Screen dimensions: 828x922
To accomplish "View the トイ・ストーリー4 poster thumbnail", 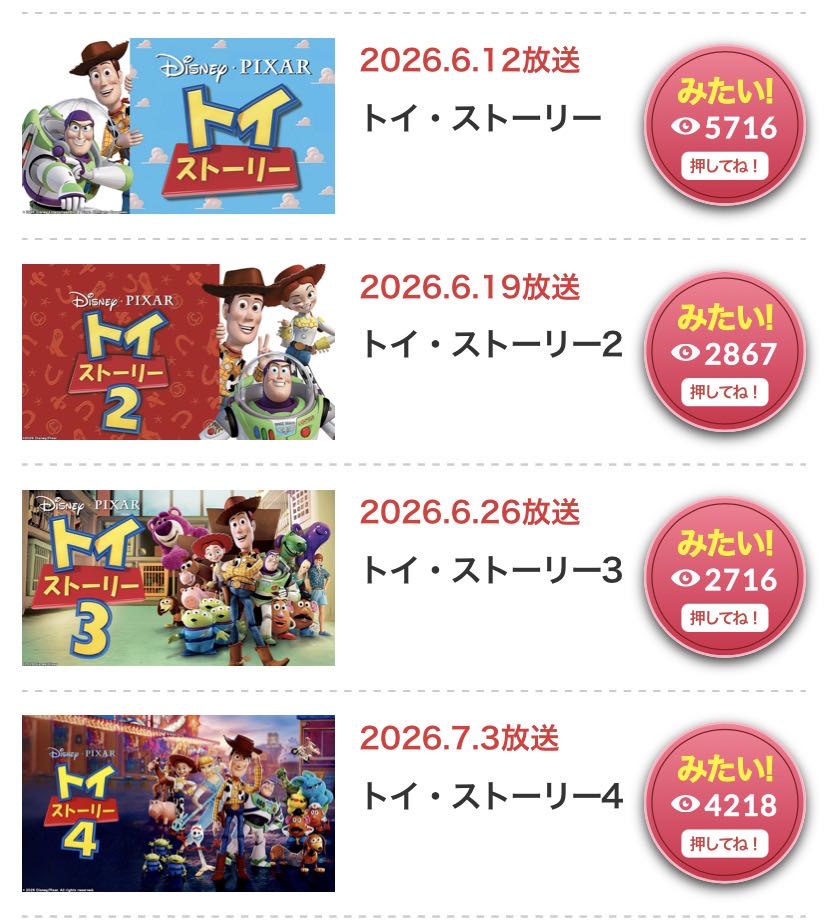I will pos(178,803).
